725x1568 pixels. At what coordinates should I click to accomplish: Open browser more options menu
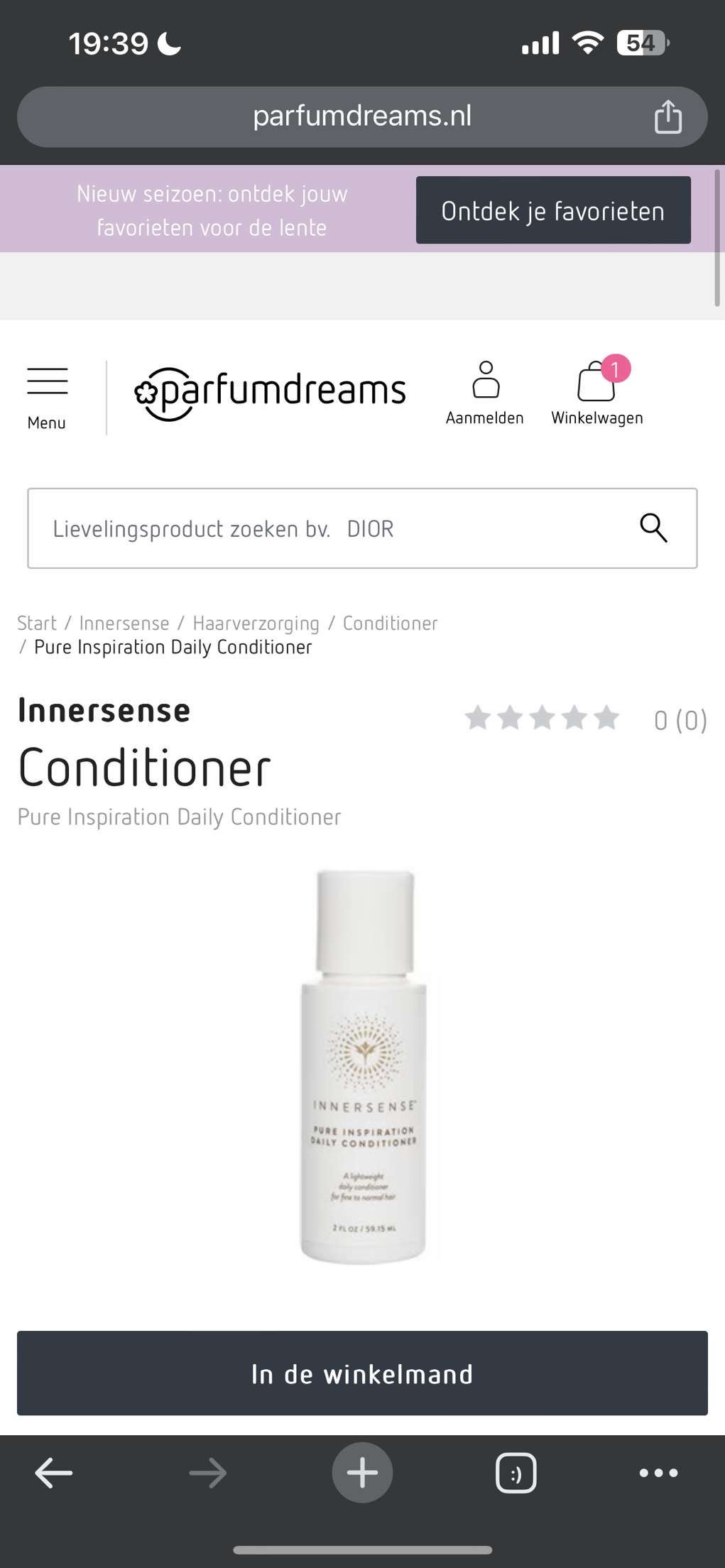coord(658,1473)
